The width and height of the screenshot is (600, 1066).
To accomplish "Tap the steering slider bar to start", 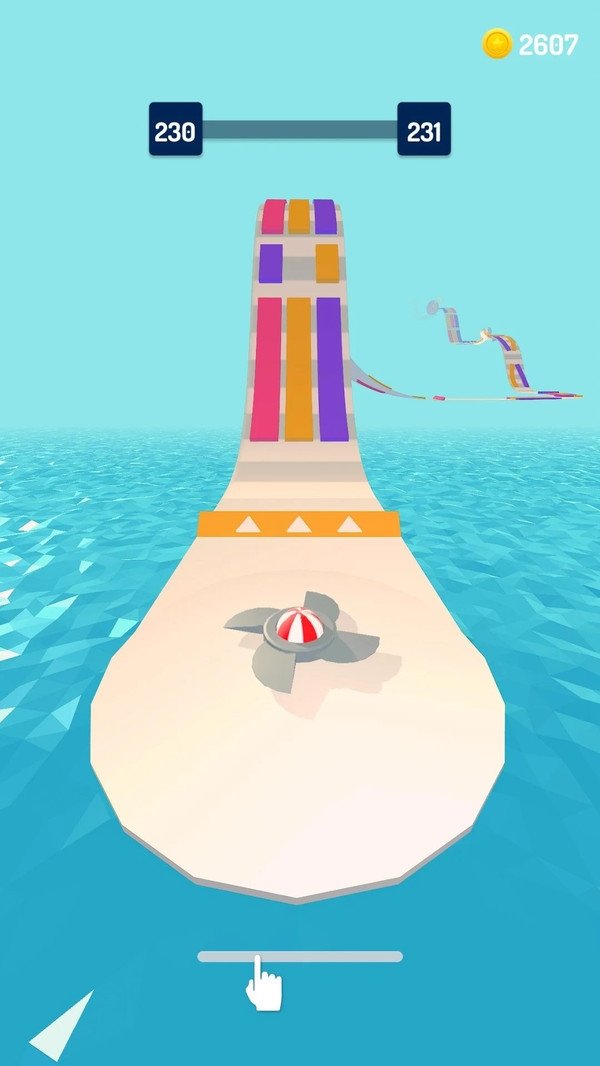I will click(x=300, y=957).
